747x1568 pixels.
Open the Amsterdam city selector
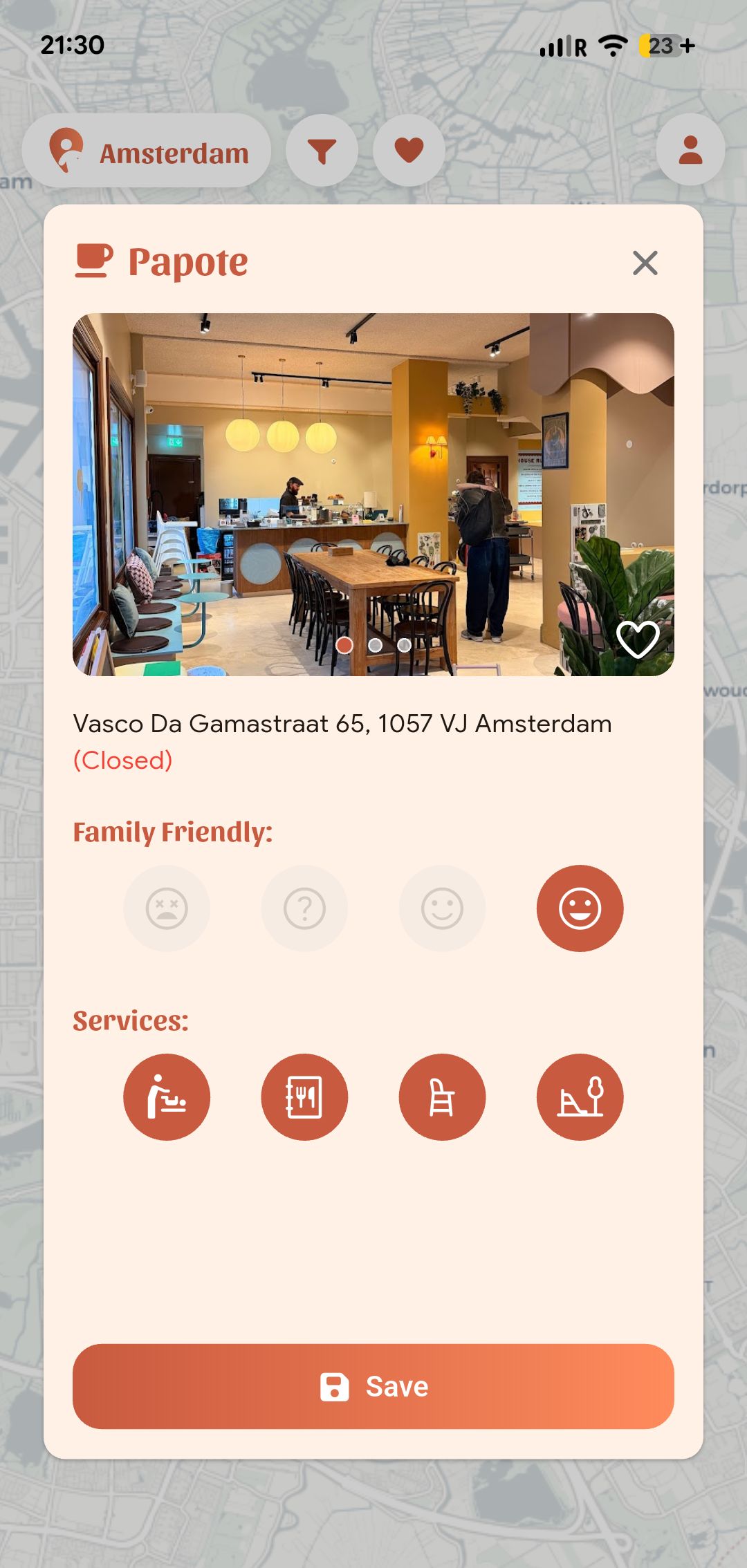pyautogui.click(x=147, y=150)
